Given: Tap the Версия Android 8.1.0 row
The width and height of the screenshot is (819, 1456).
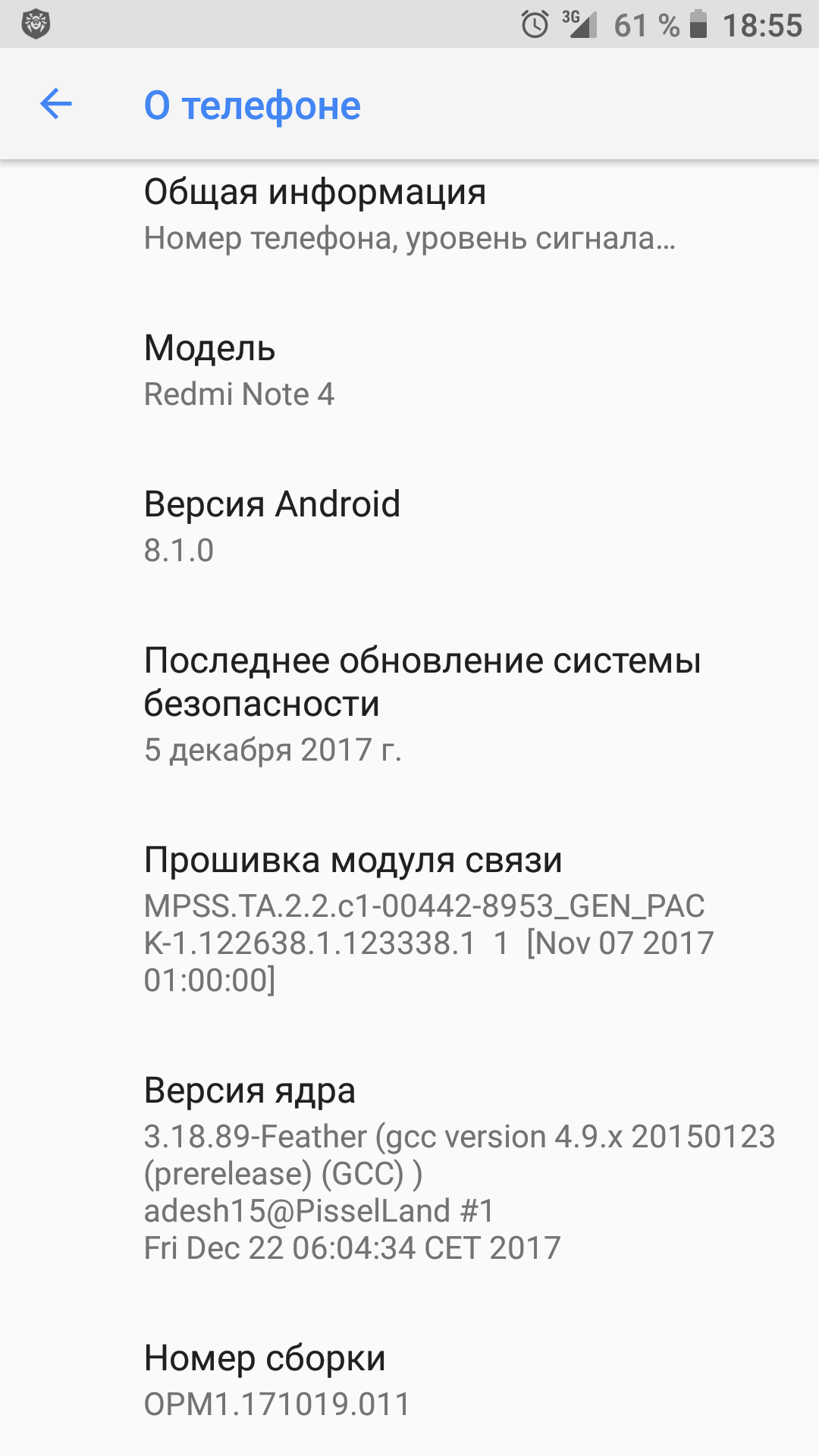Looking at the screenshot, I should pos(409,528).
